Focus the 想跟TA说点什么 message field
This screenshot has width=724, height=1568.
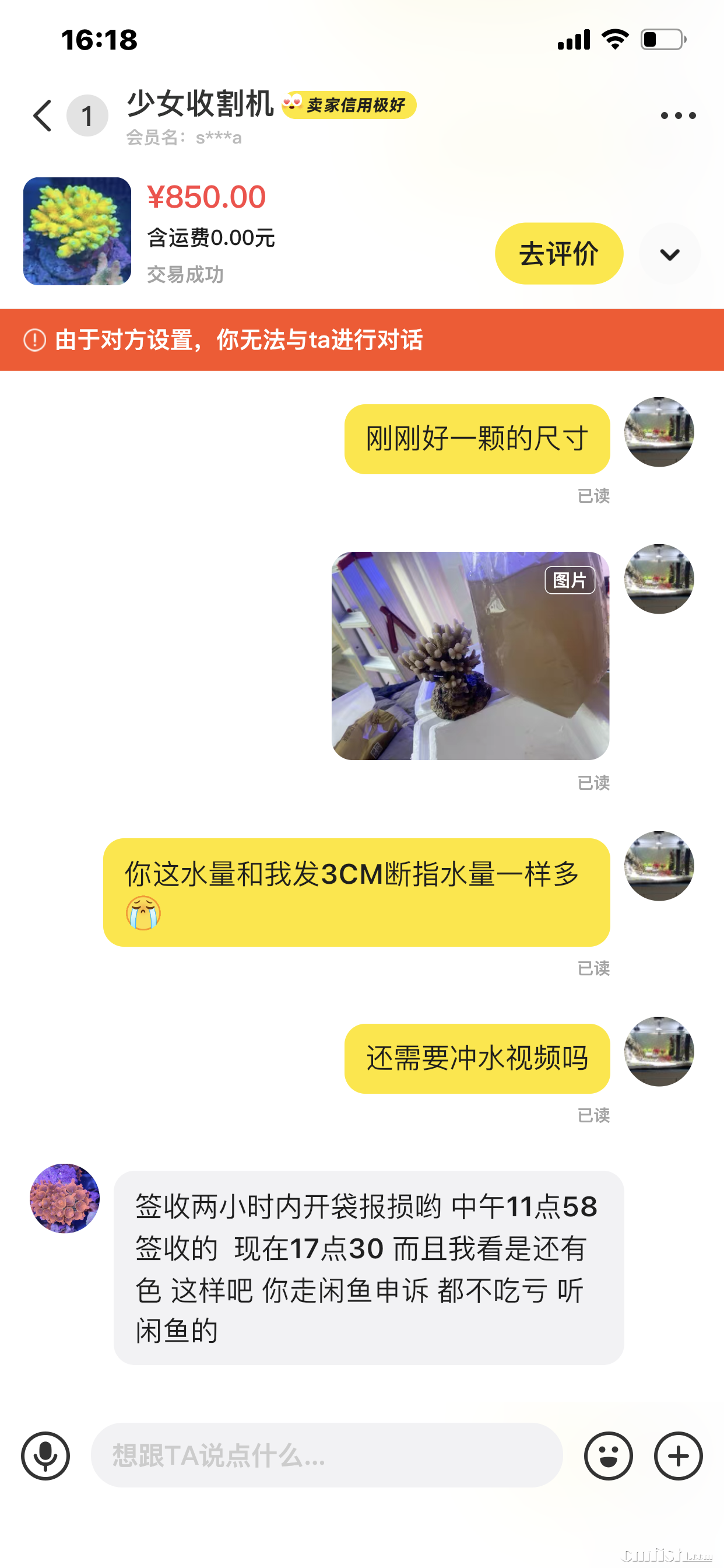[x=326, y=1455]
